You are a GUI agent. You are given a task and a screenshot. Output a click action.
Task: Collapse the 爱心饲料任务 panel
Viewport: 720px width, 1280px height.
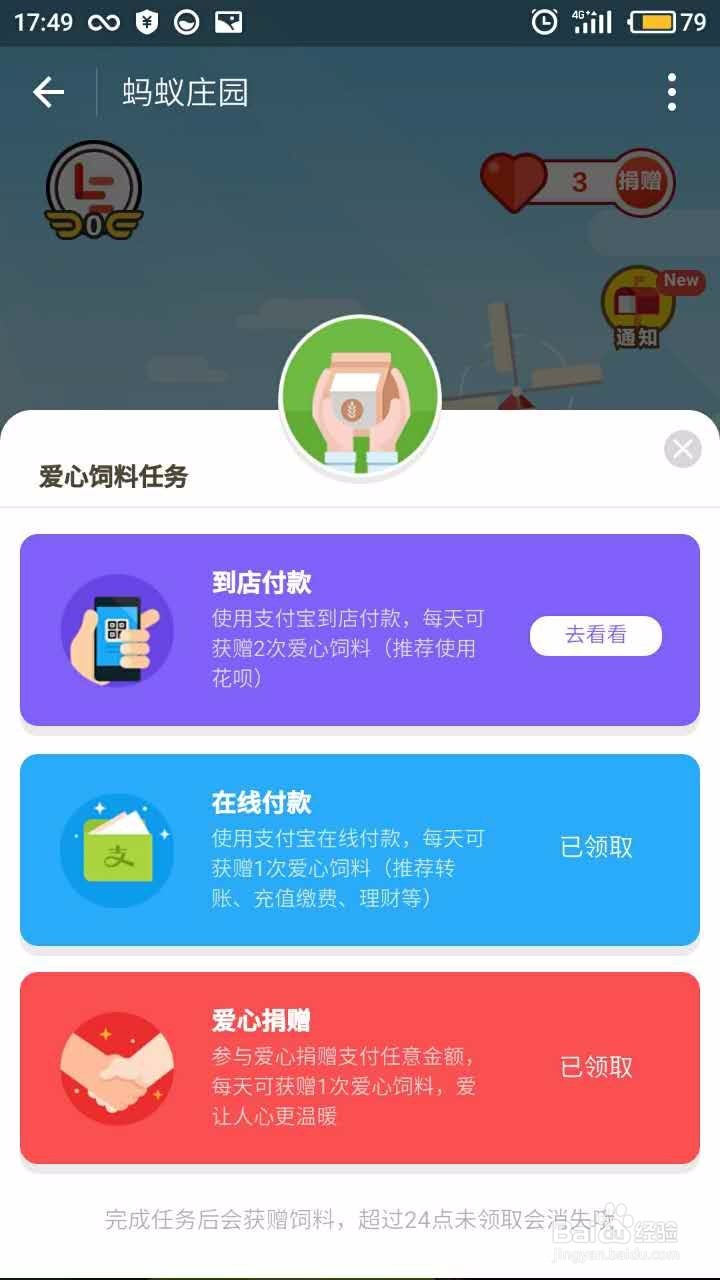pyautogui.click(x=681, y=448)
